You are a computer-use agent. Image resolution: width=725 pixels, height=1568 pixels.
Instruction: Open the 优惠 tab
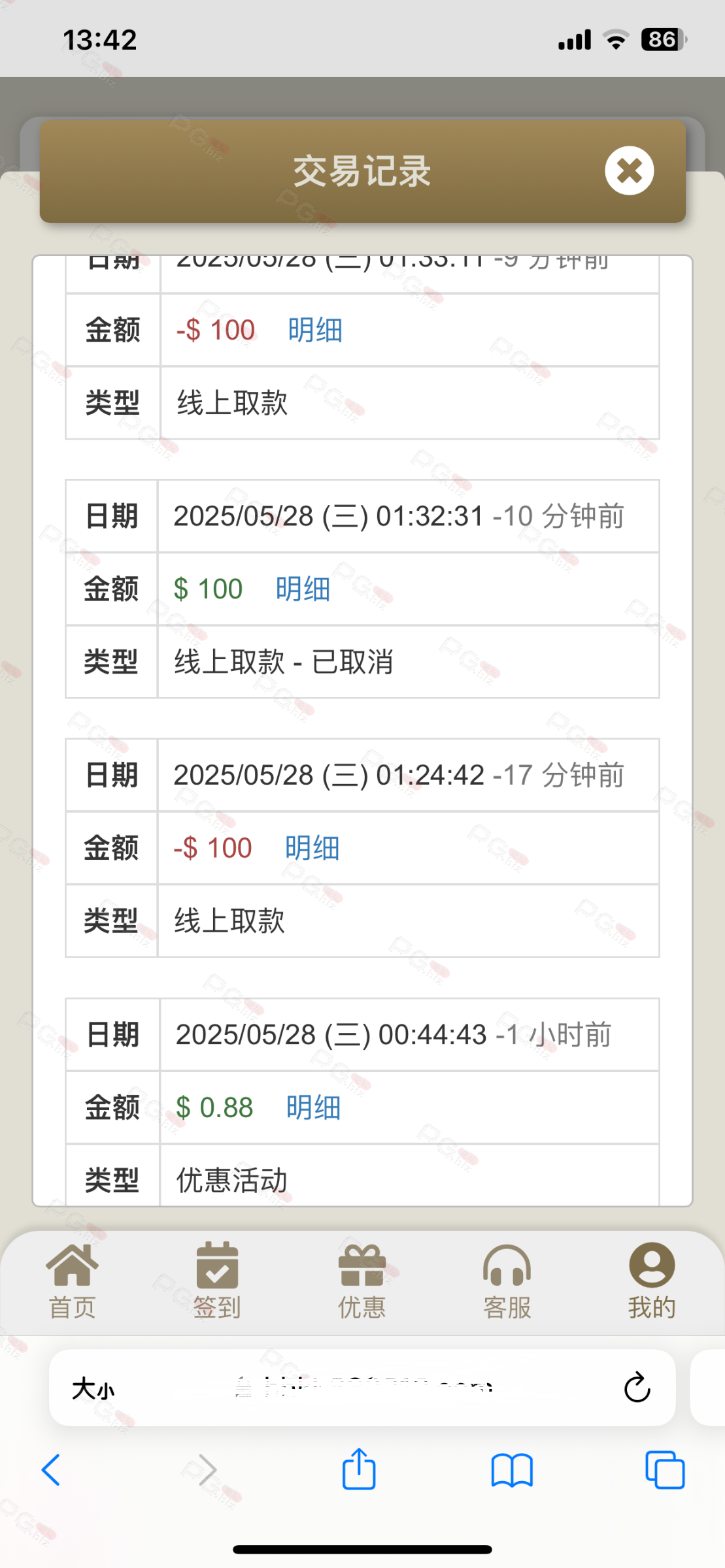pos(362,1281)
